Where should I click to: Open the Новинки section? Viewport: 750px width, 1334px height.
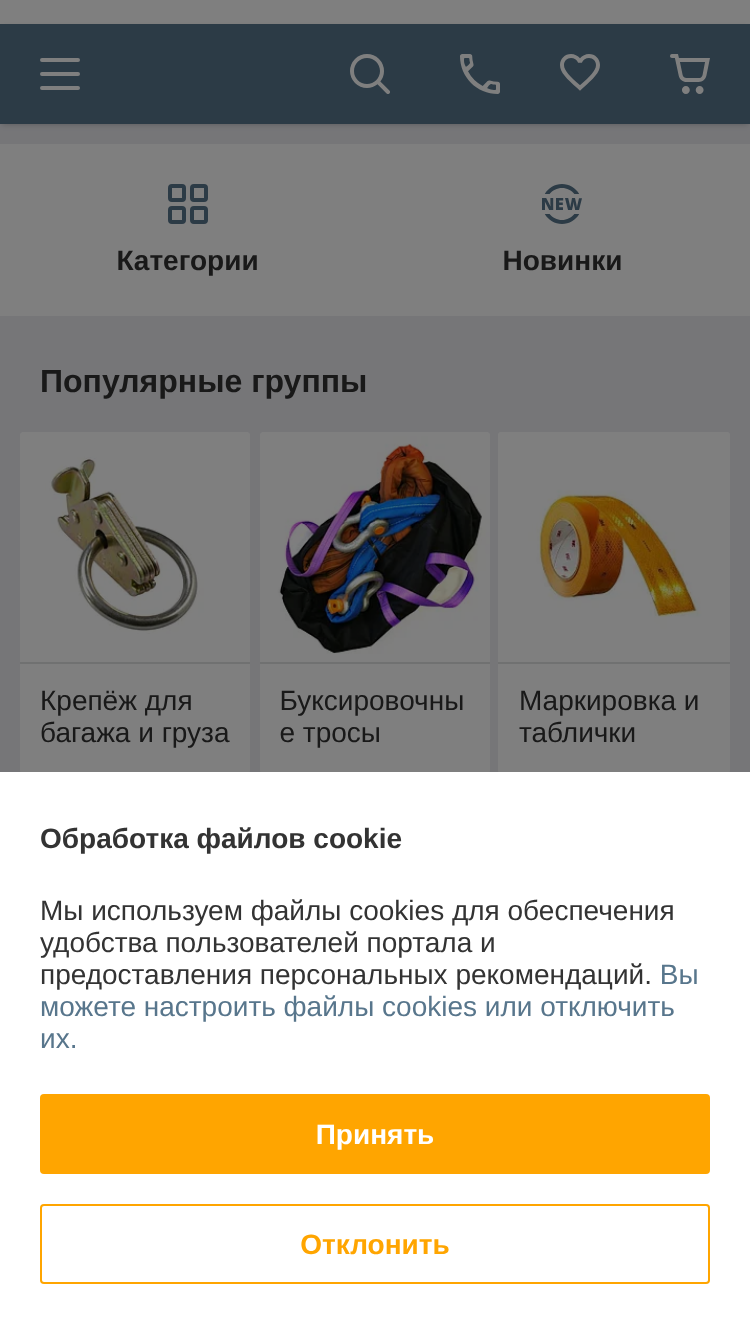click(562, 230)
